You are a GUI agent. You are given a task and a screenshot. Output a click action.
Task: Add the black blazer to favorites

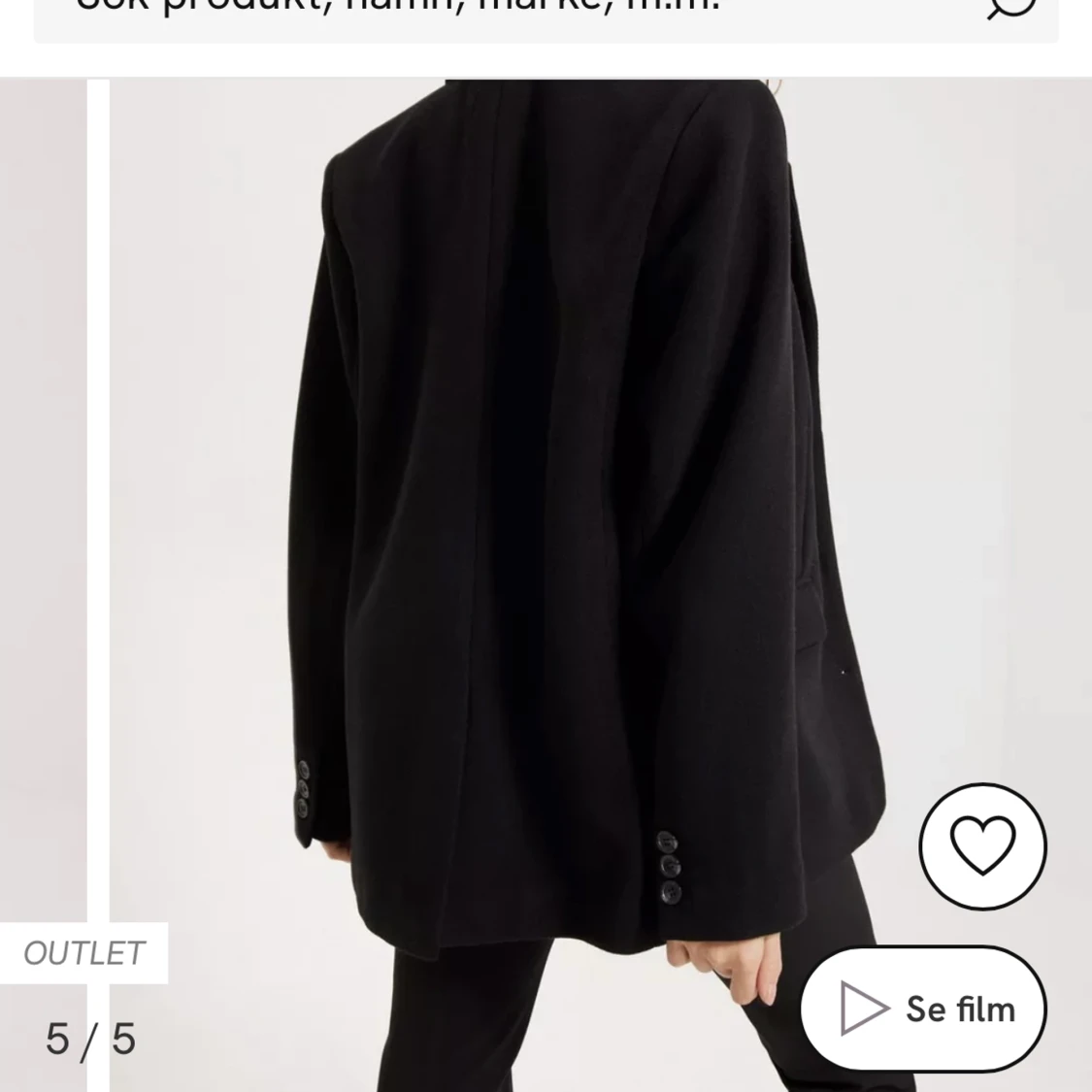click(982, 845)
